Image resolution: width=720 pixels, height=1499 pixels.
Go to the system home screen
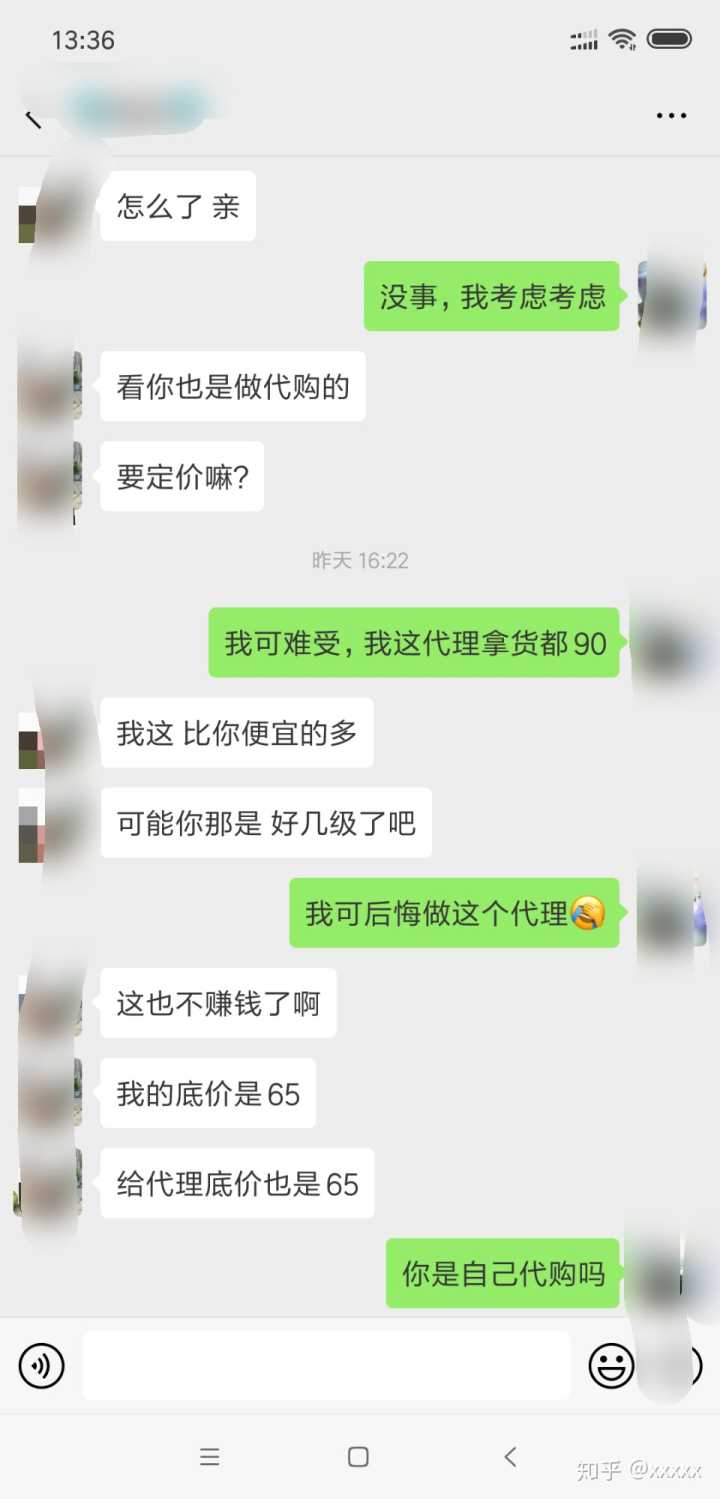coord(358,1457)
